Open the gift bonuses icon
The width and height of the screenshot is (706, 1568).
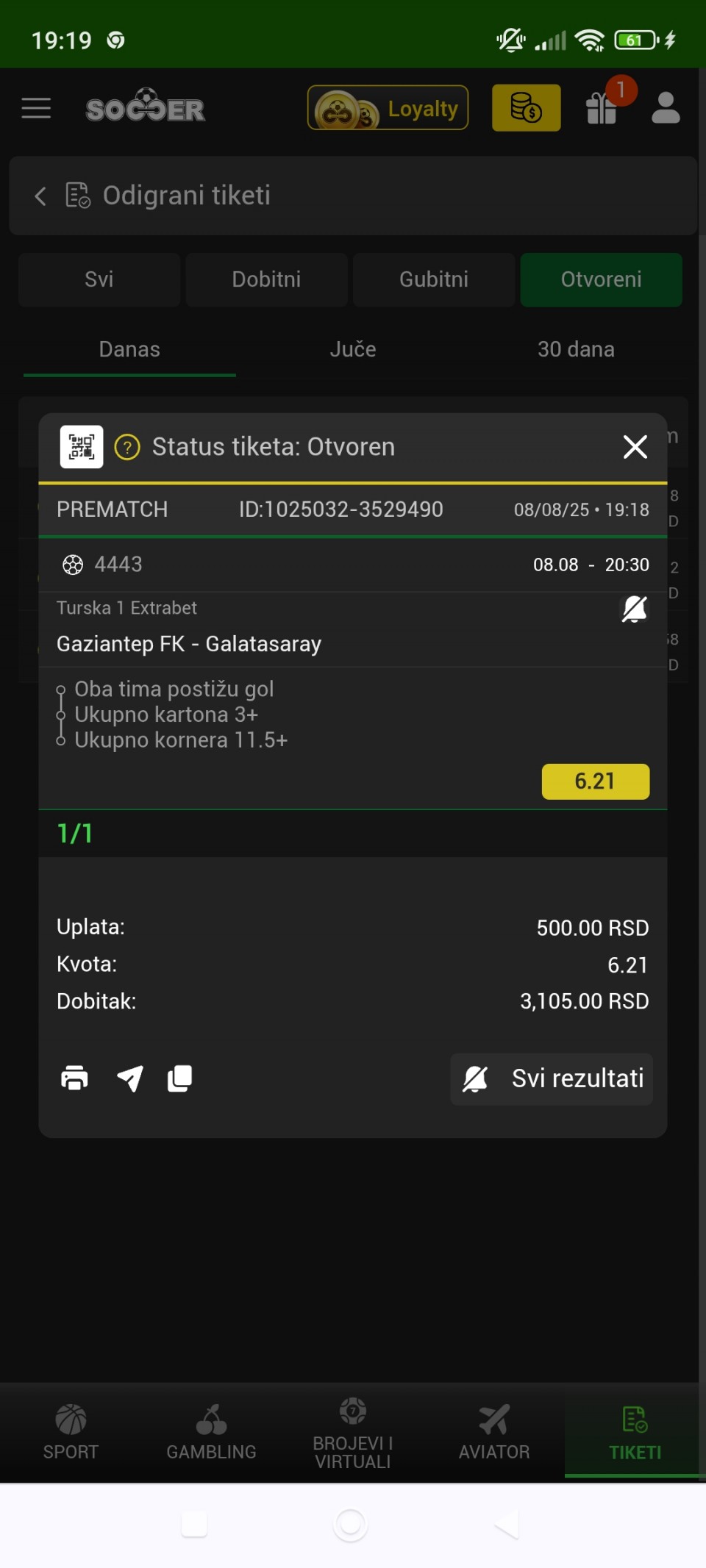(602, 108)
